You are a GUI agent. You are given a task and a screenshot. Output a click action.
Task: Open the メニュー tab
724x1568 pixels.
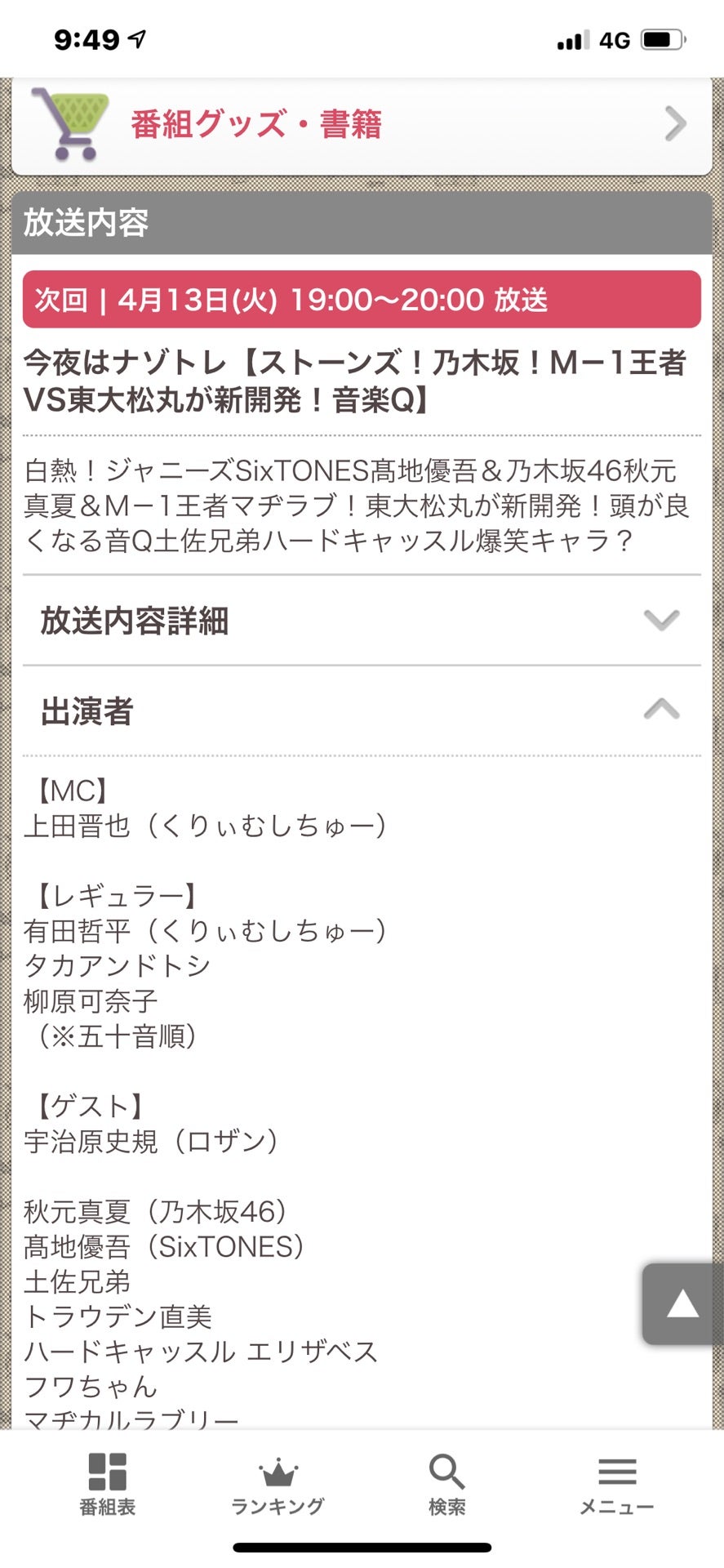(x=616, y=1485)
